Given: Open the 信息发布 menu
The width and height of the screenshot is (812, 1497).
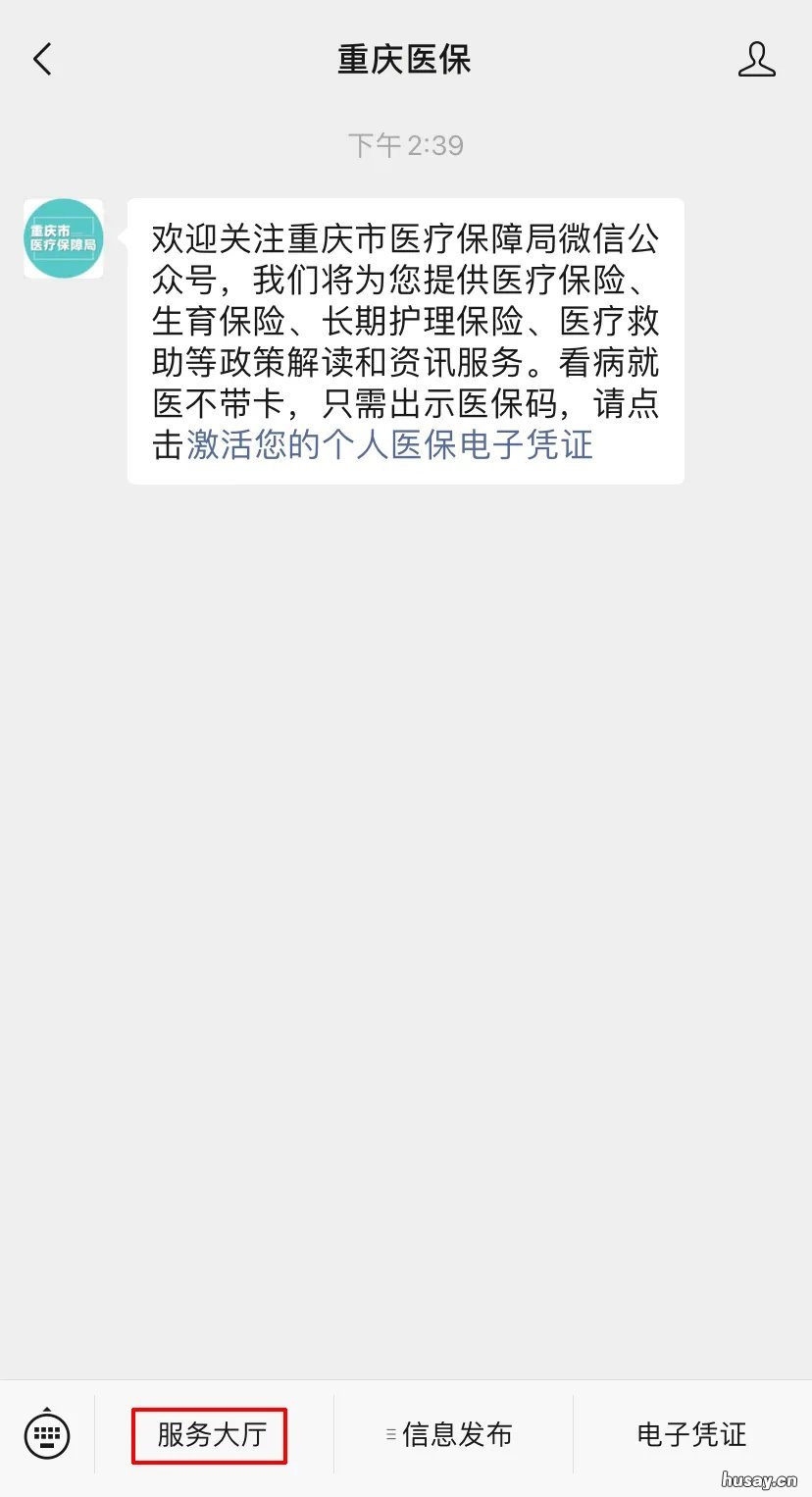Looking at the screenshot, I should click(x=456, y=1434).
